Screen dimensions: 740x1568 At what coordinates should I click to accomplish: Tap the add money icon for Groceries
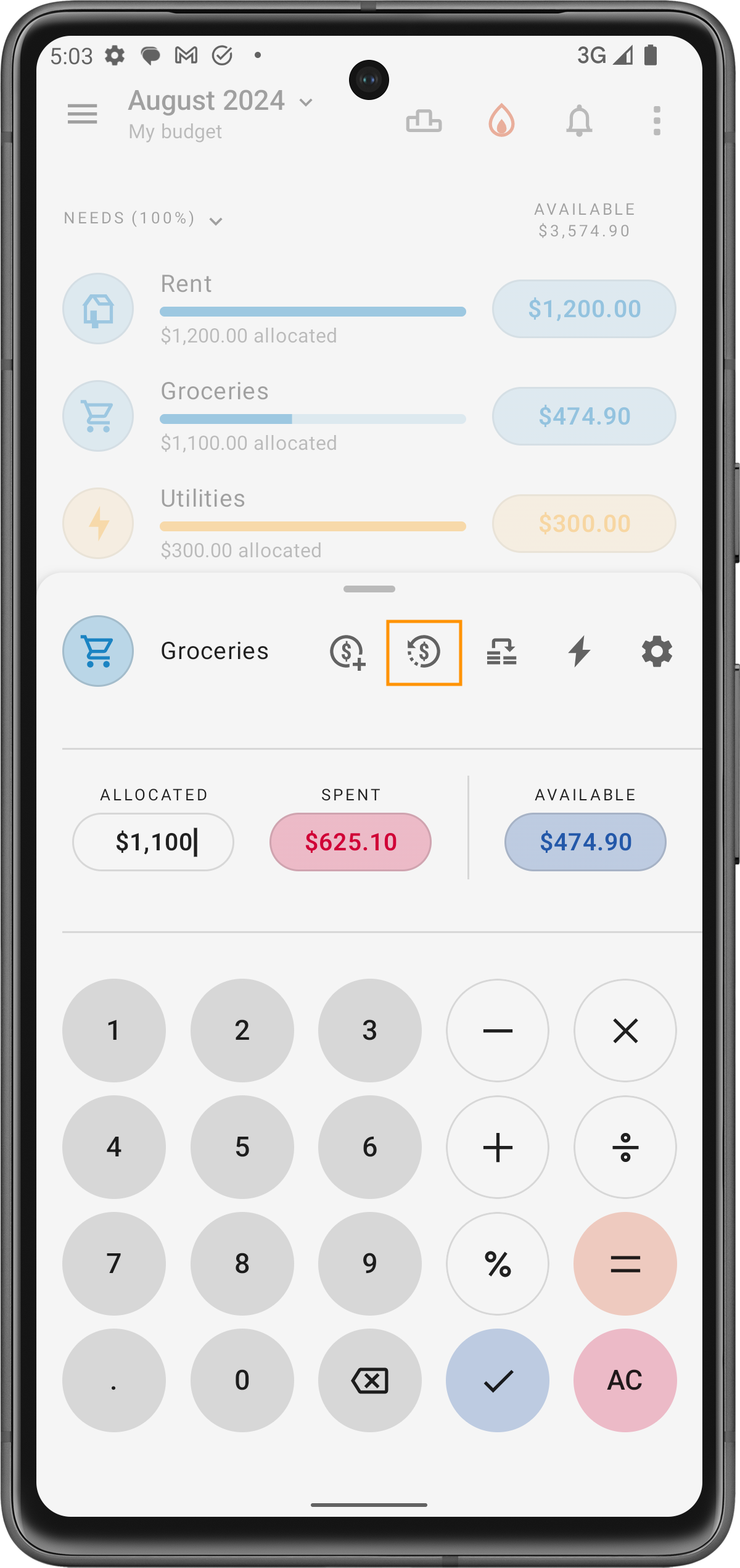347,652
